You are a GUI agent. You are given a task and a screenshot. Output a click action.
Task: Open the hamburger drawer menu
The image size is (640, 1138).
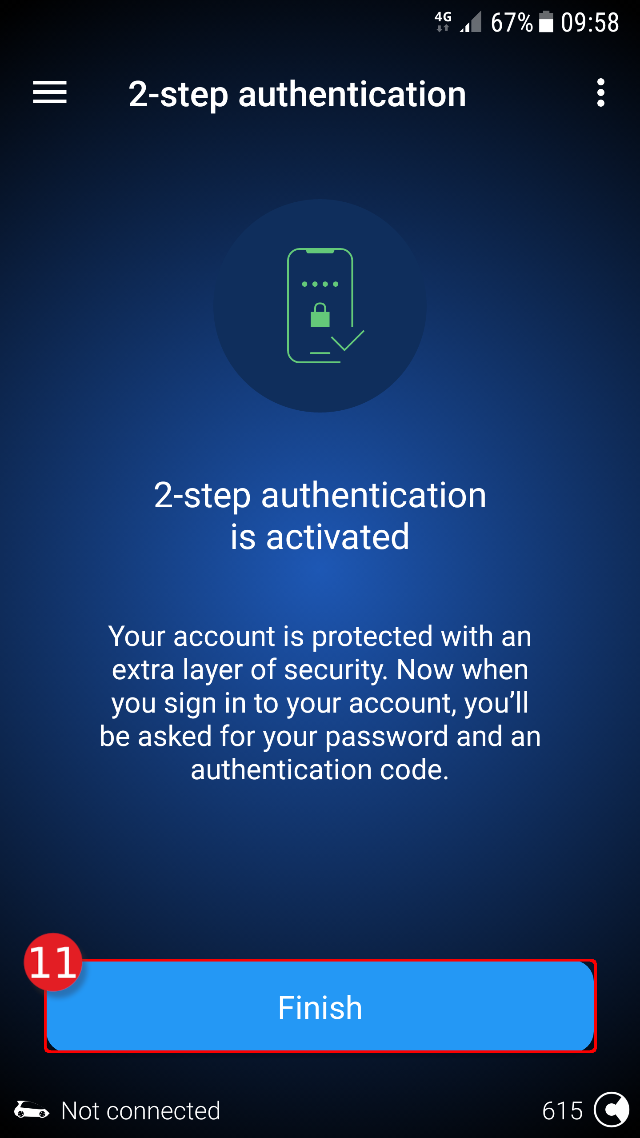pos(50,94)
